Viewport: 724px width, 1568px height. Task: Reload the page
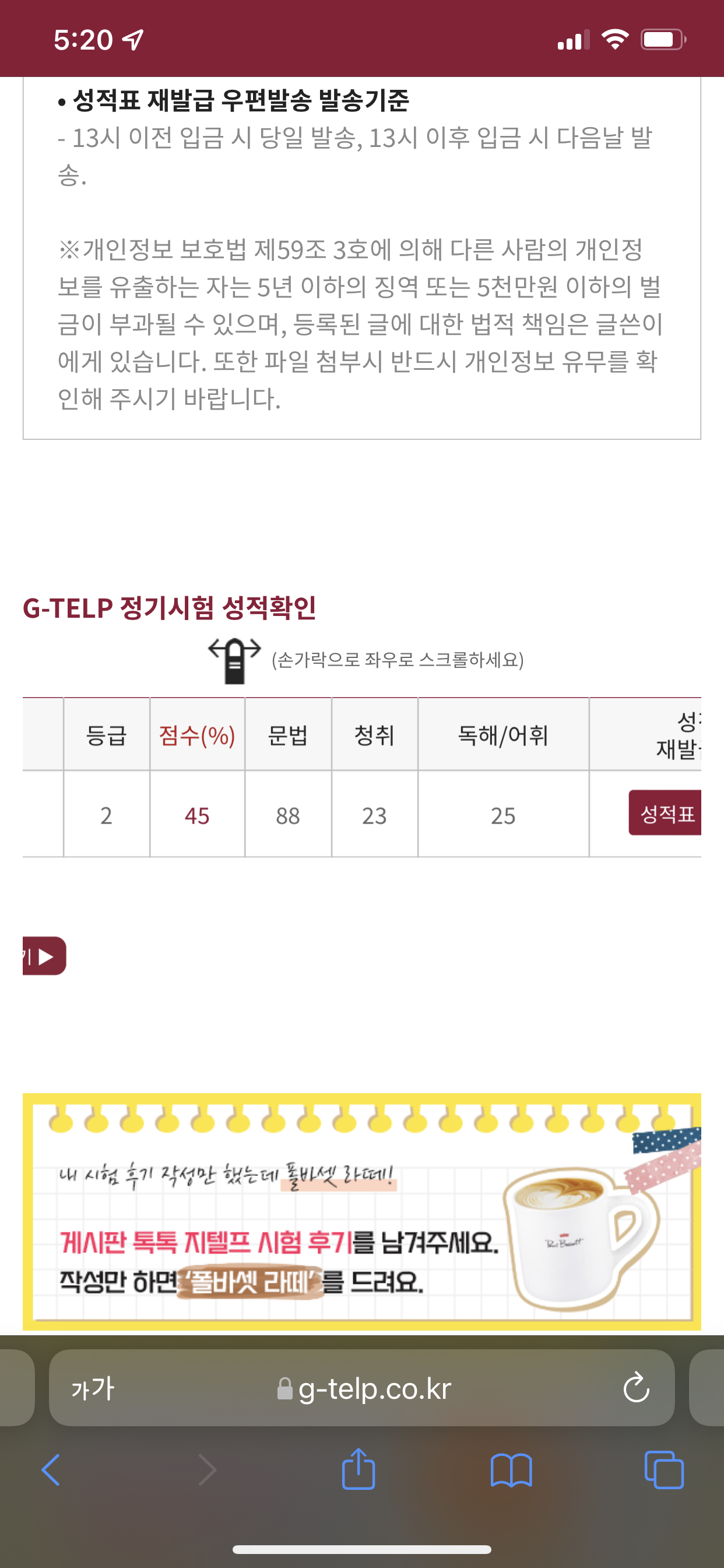[636, 1388]
